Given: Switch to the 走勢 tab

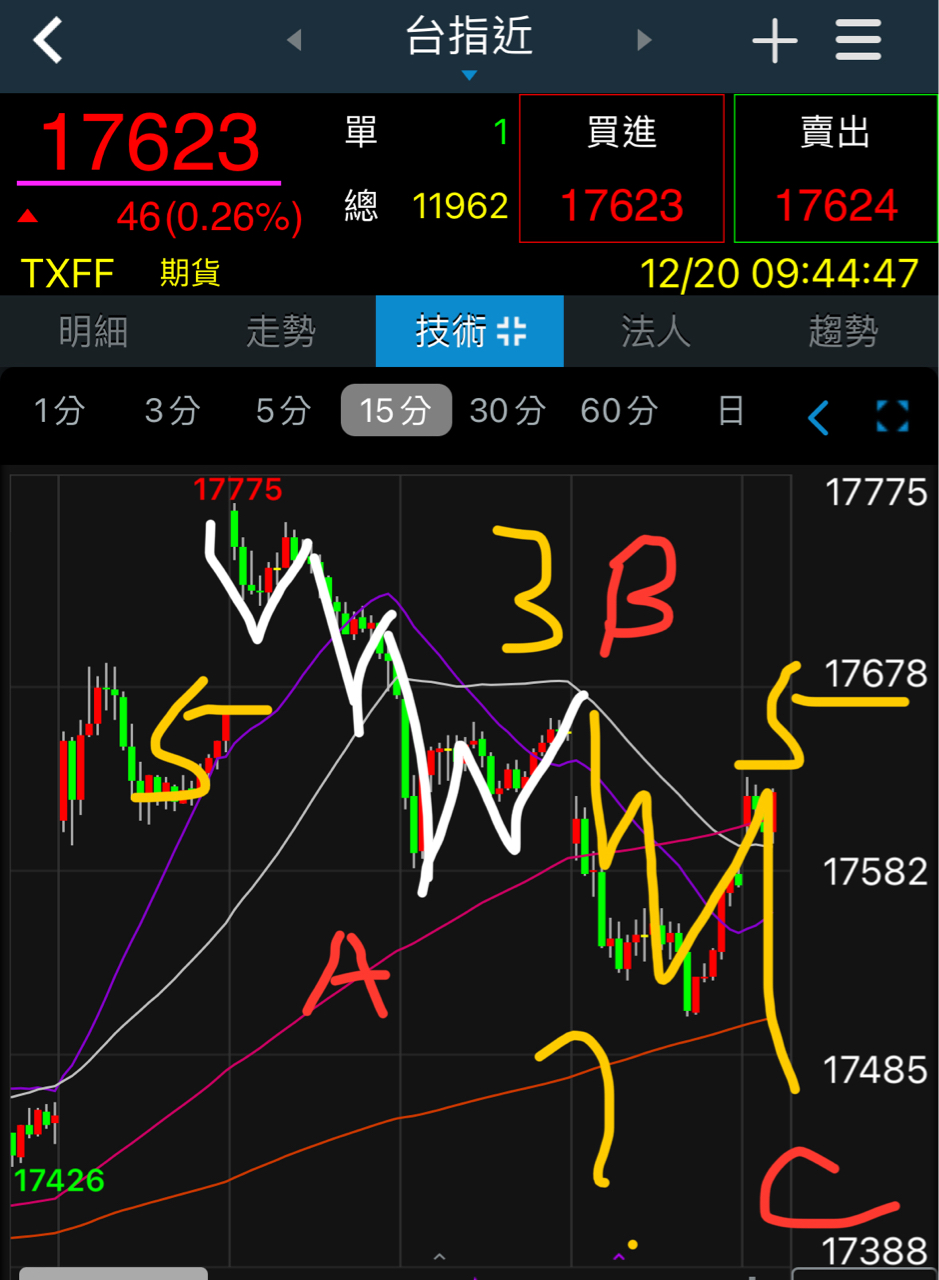Looking at the screenshot, I should click(281, 331).
